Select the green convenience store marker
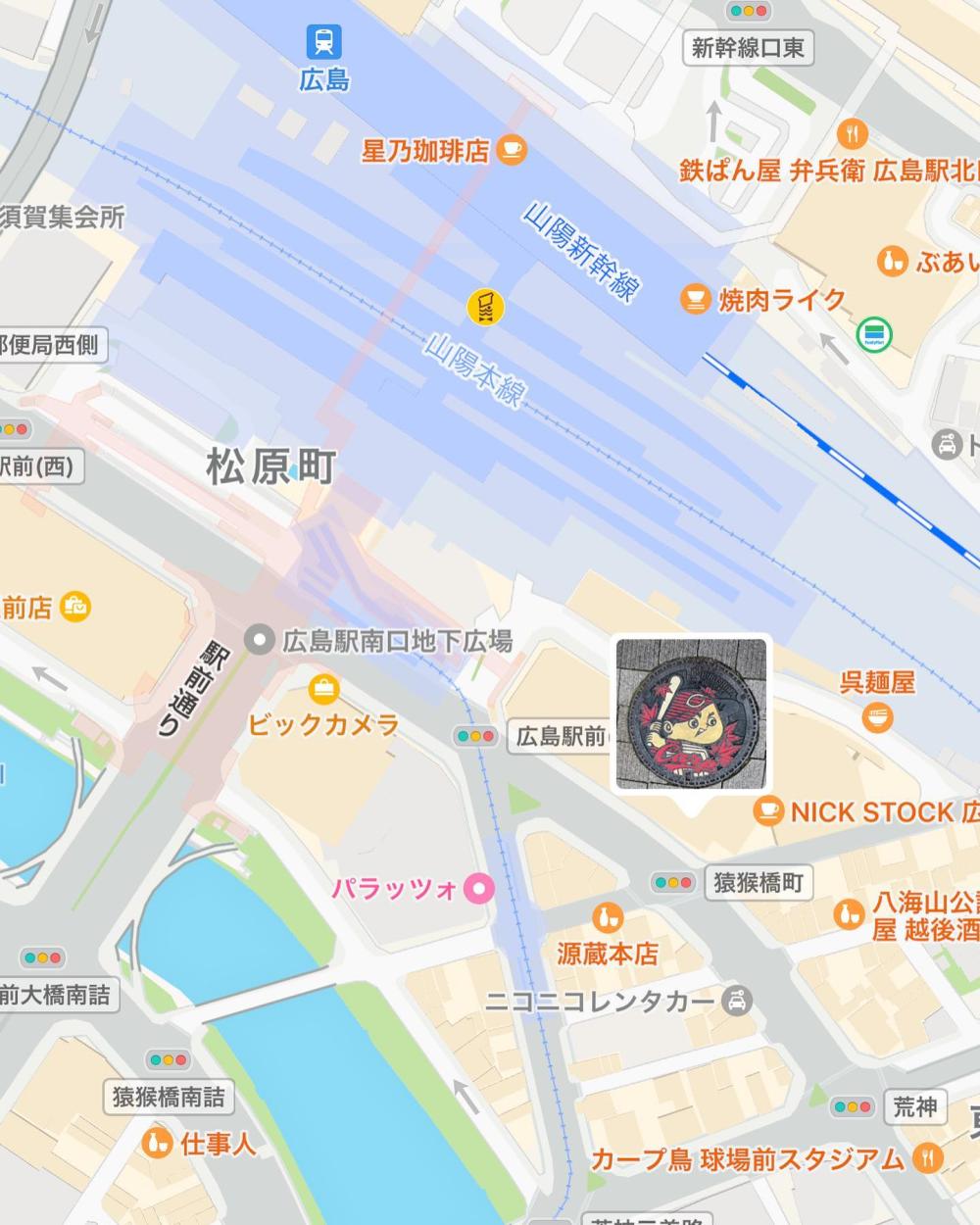 coord(873,334)
